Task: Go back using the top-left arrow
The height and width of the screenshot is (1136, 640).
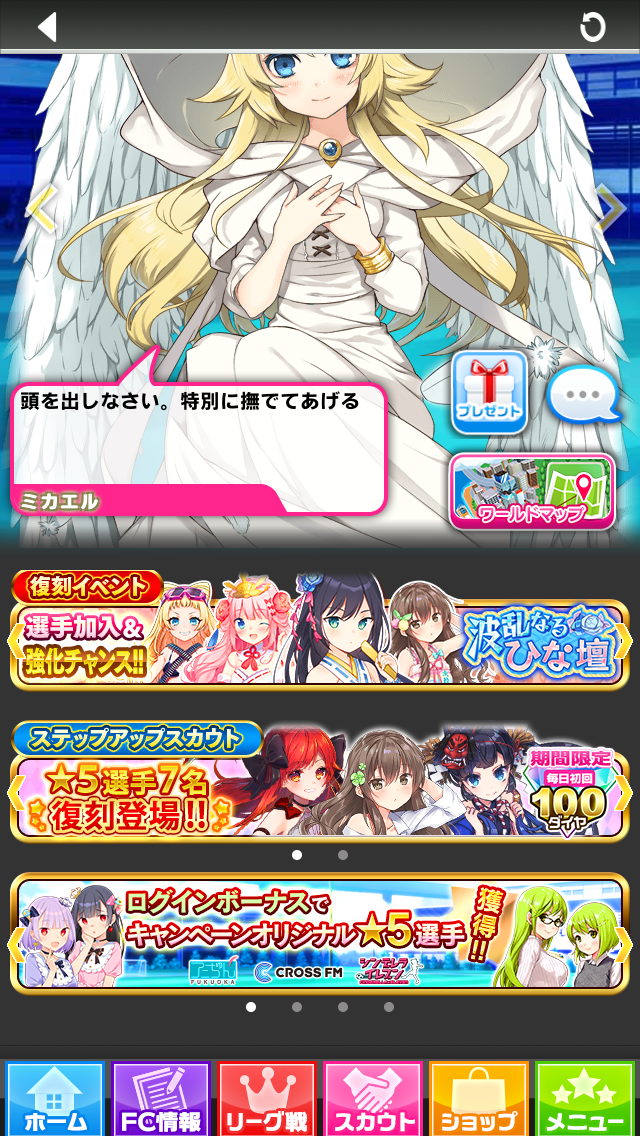Action: pyautogui.click(x=46, y=26)
